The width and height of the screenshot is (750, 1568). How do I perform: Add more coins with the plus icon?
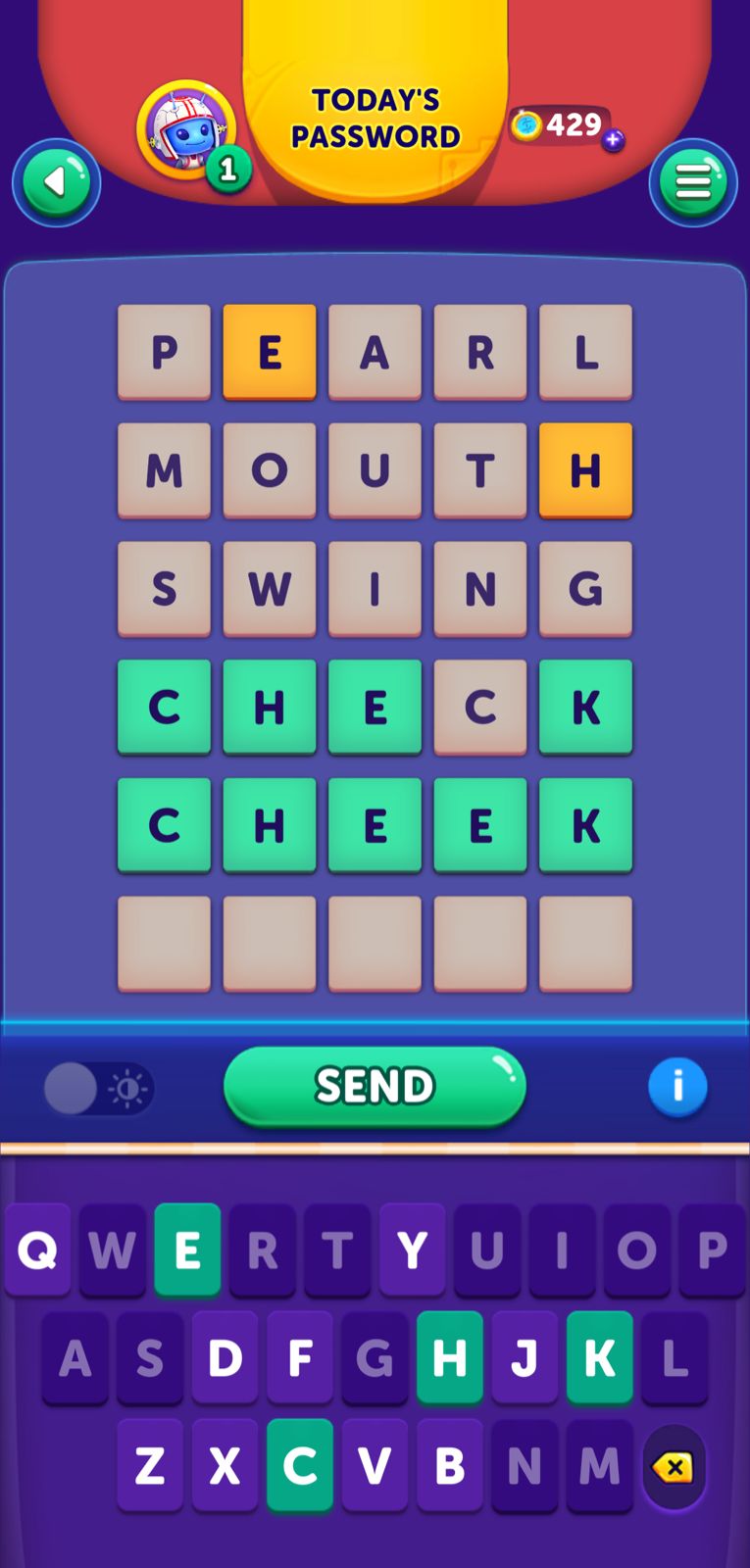pyautogui.click(x=613, y=140)
